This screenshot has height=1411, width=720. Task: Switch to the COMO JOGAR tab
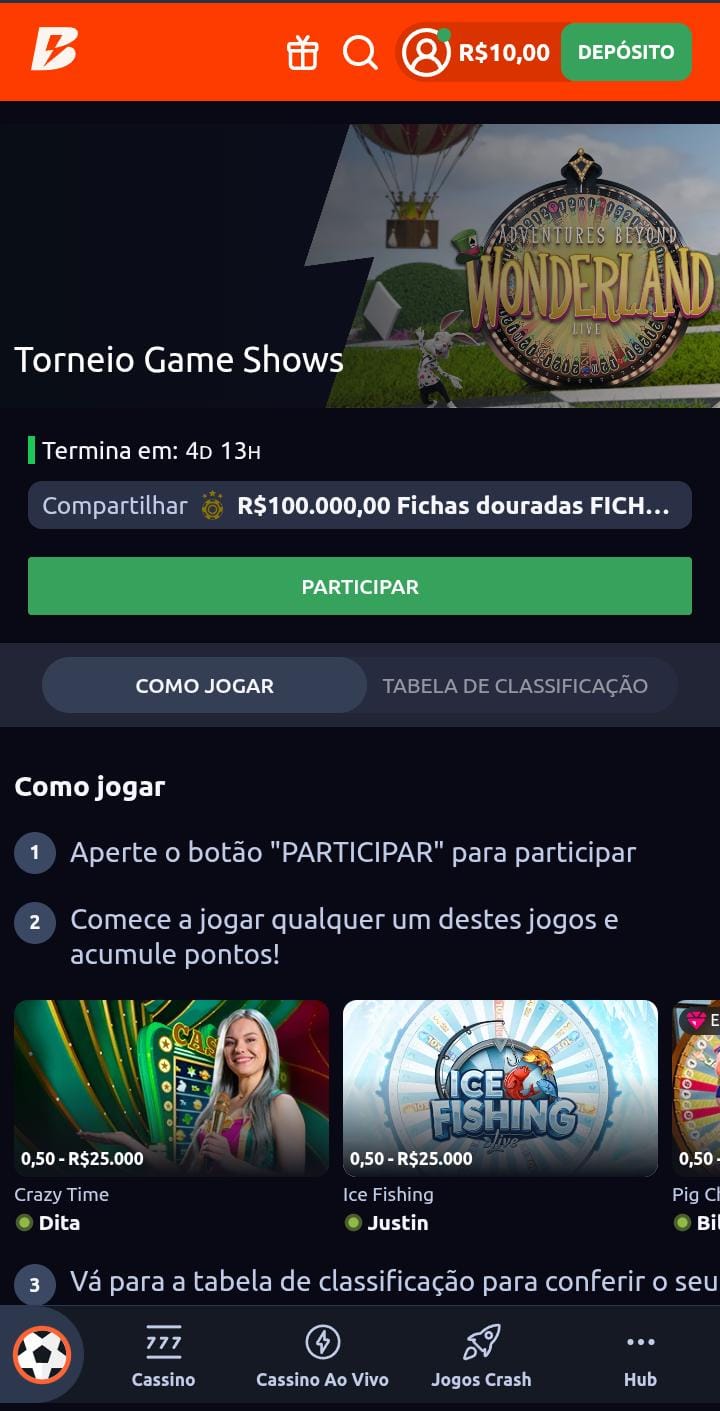(x=203, y=685)
